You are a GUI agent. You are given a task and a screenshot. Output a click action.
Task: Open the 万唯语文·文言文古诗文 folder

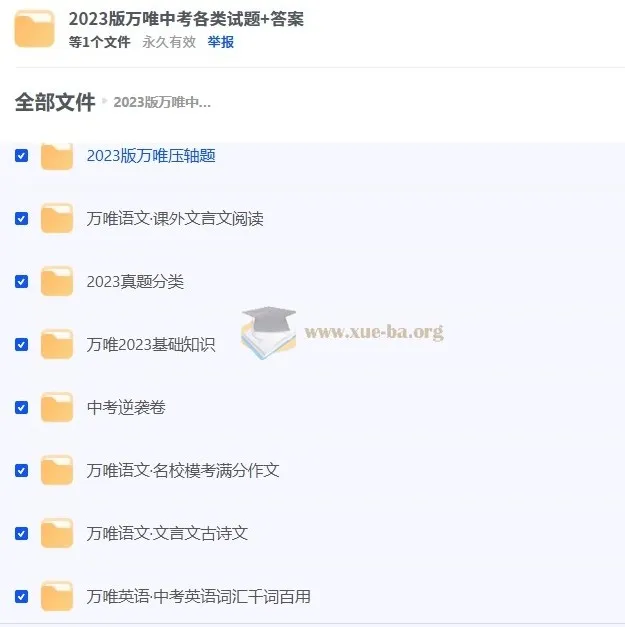click(167, 533)
